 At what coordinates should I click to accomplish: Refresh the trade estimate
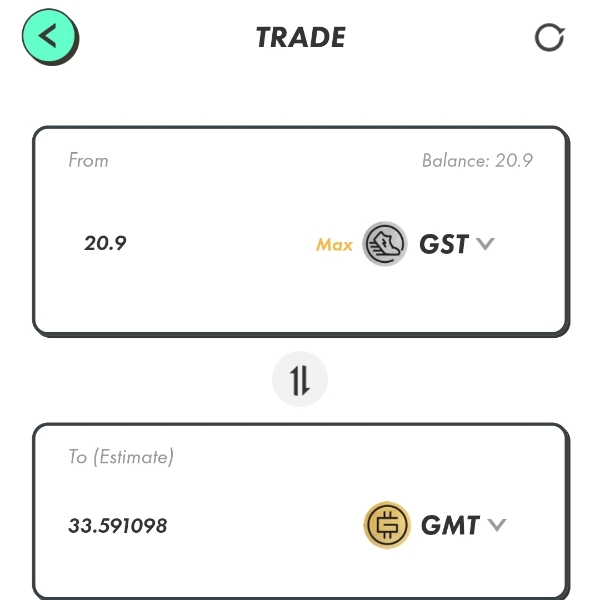[x=549, y=38]
